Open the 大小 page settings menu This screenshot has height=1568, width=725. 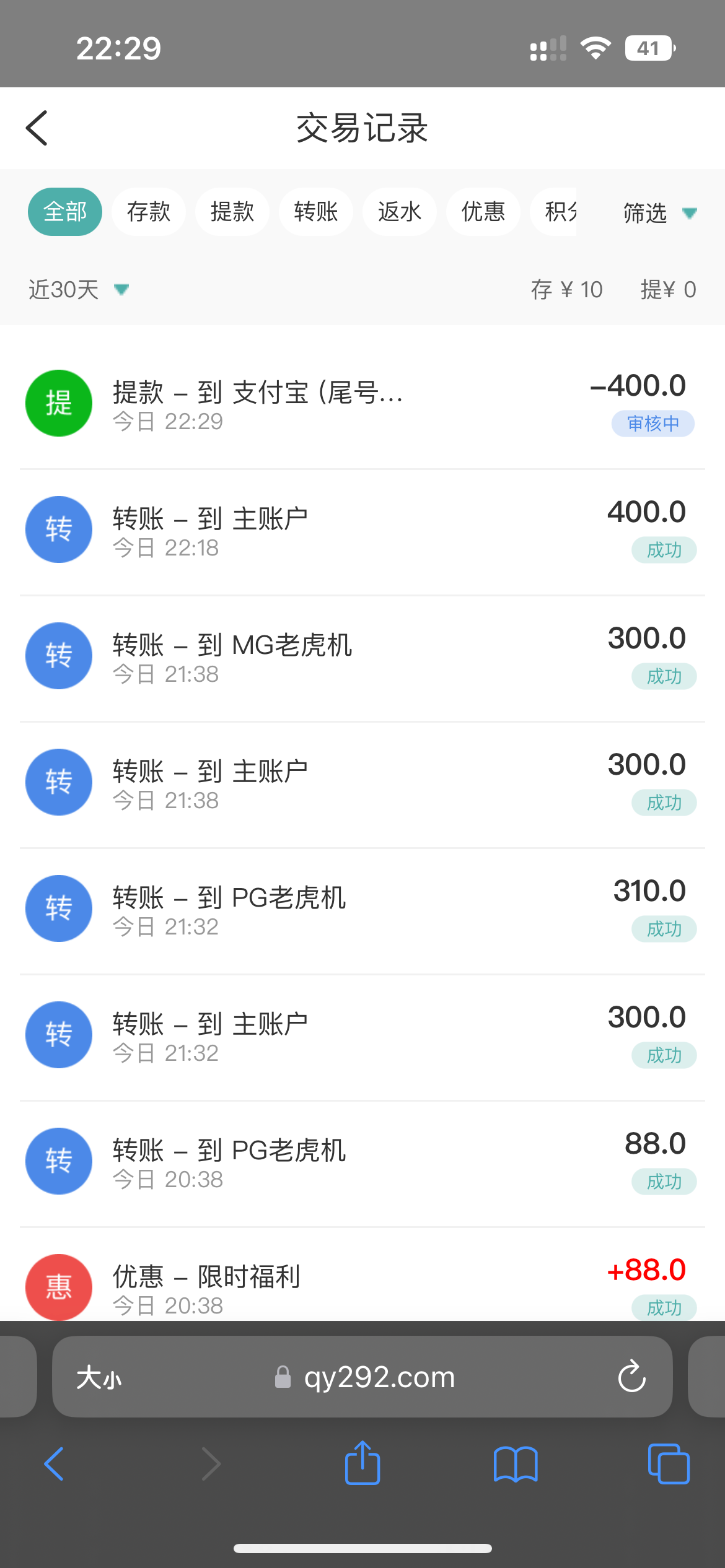(99, 1377)
